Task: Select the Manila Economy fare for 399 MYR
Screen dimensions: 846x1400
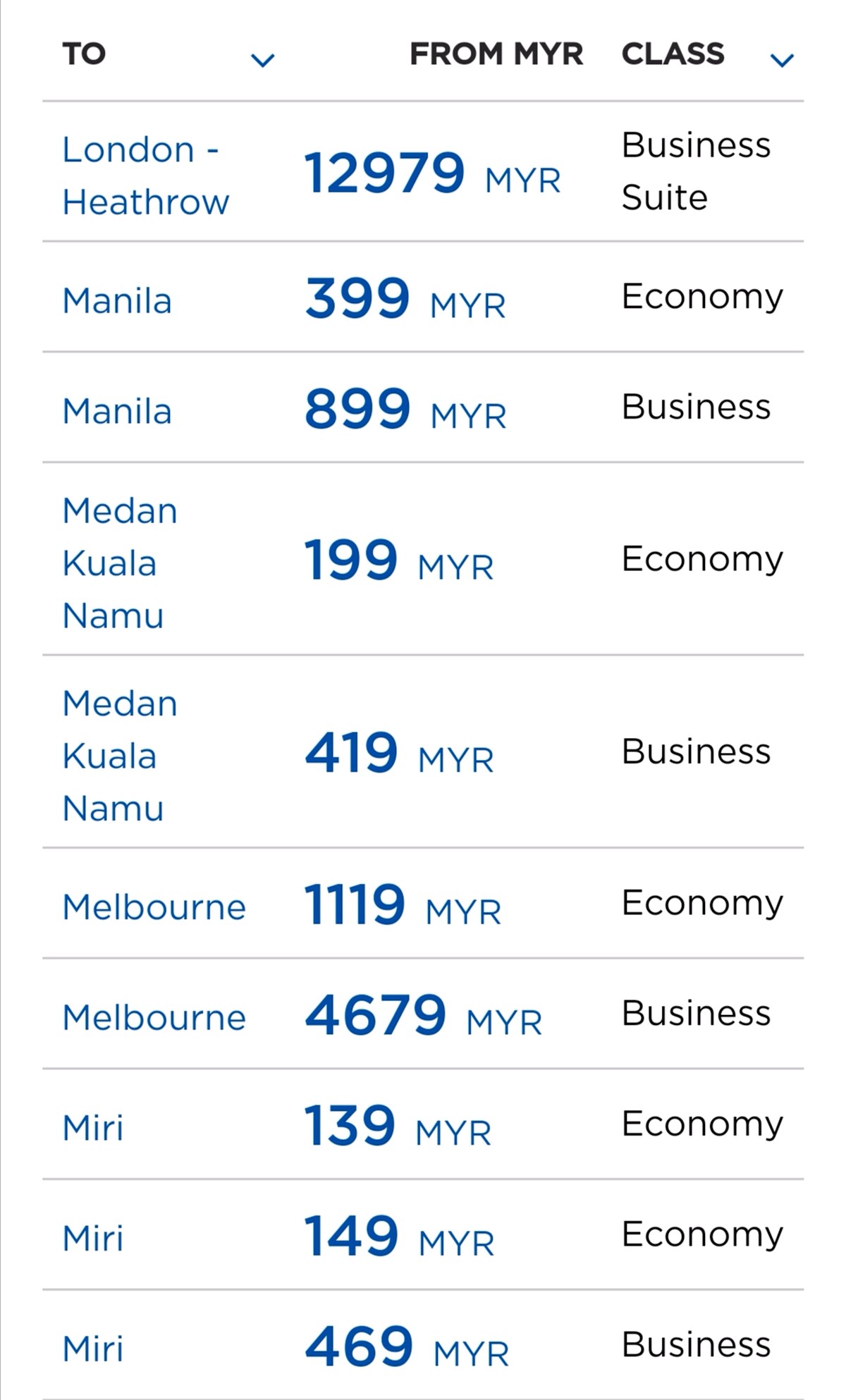Action: (x=423, y=297)
